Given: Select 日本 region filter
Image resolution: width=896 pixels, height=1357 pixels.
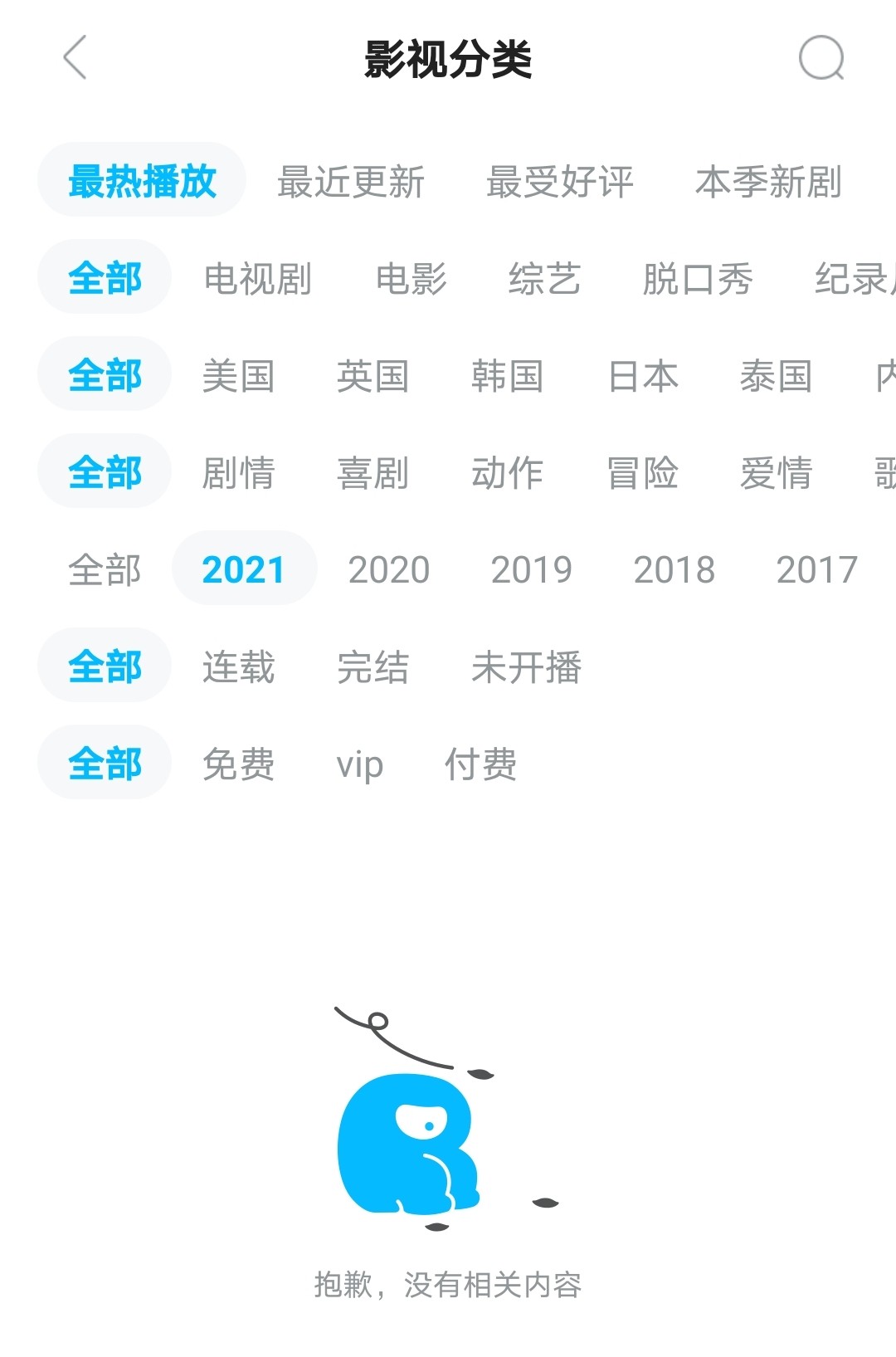Looking at the screenshot, I should click(643, 376).
